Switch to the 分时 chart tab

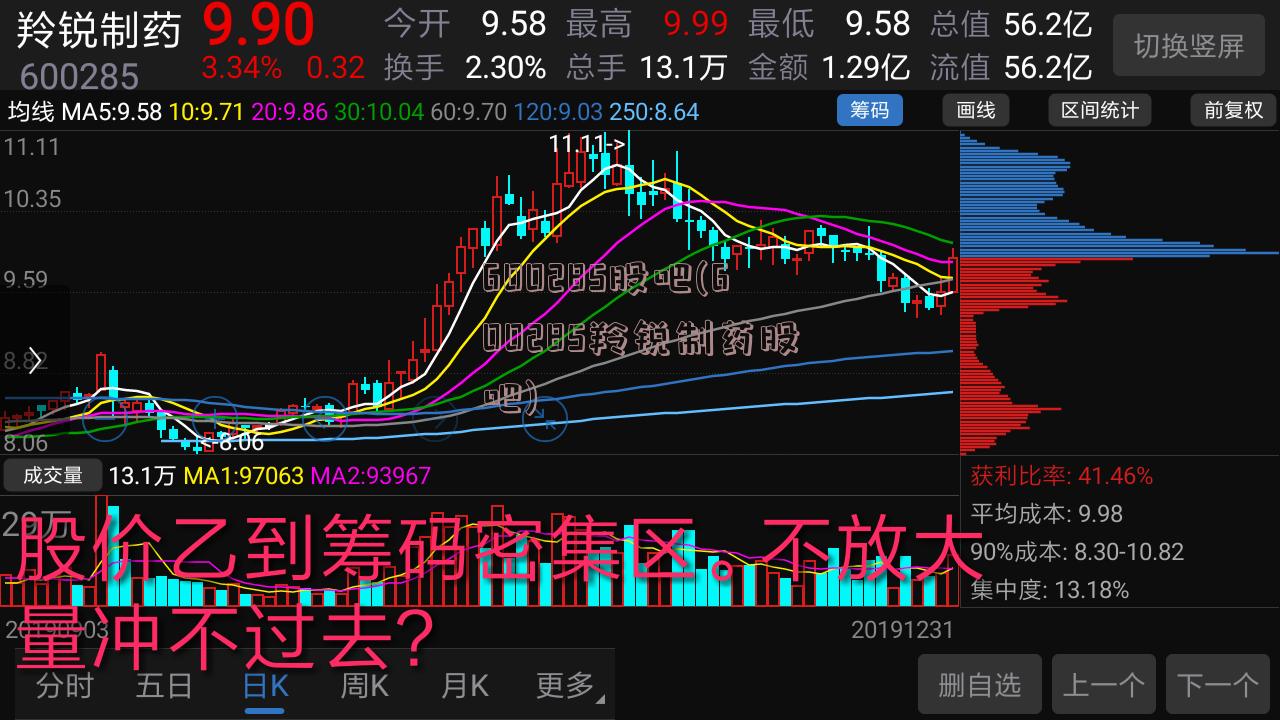click(65, 686)
